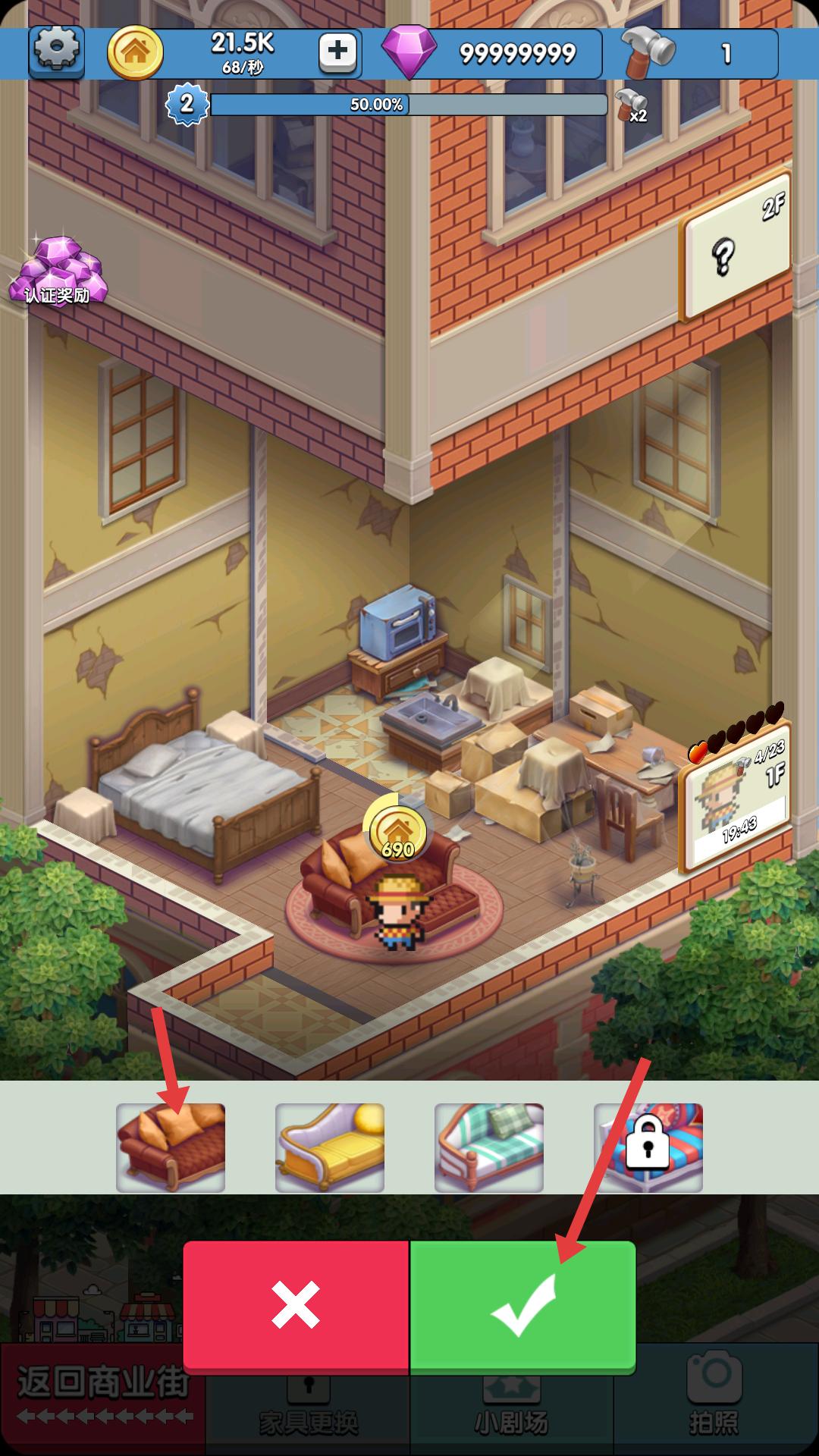Tap the locked red-blue sofa option
Viewport: 819px width, 1456px height.
[648, 1147]
